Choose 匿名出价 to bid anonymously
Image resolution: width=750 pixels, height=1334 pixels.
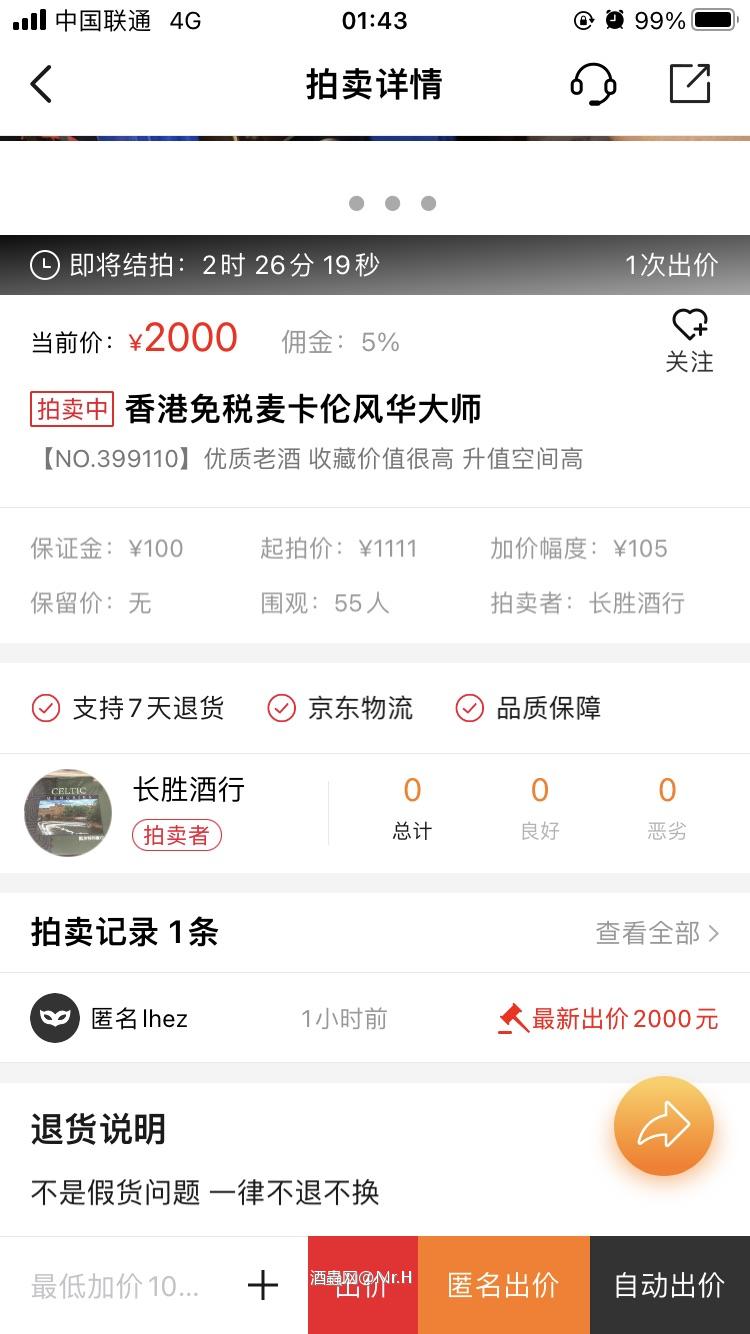pyautogui.click(x=504, y=1283)
